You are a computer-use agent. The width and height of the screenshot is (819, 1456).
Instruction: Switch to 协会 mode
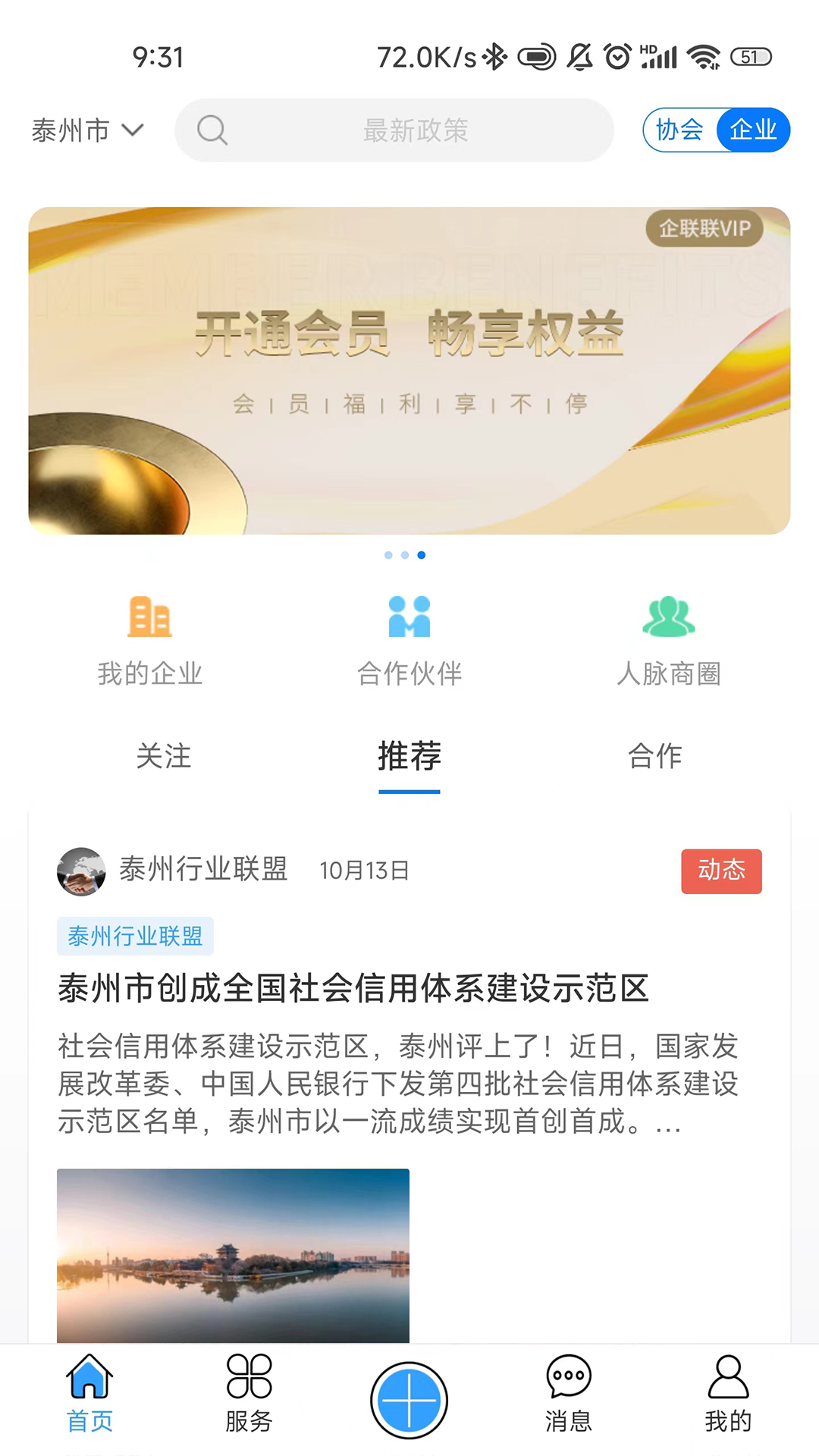coord(679,130)
